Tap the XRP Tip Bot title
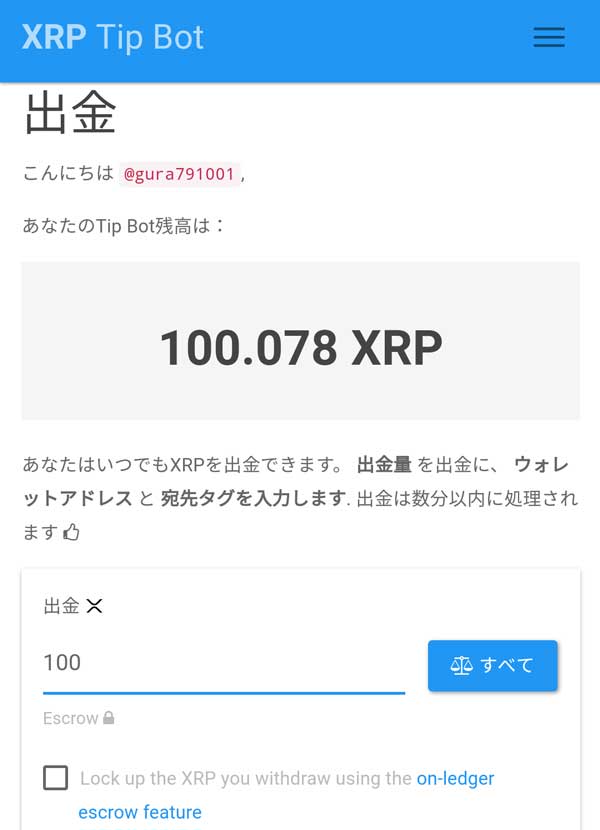The image size is (600, 830). pos(113,37)
